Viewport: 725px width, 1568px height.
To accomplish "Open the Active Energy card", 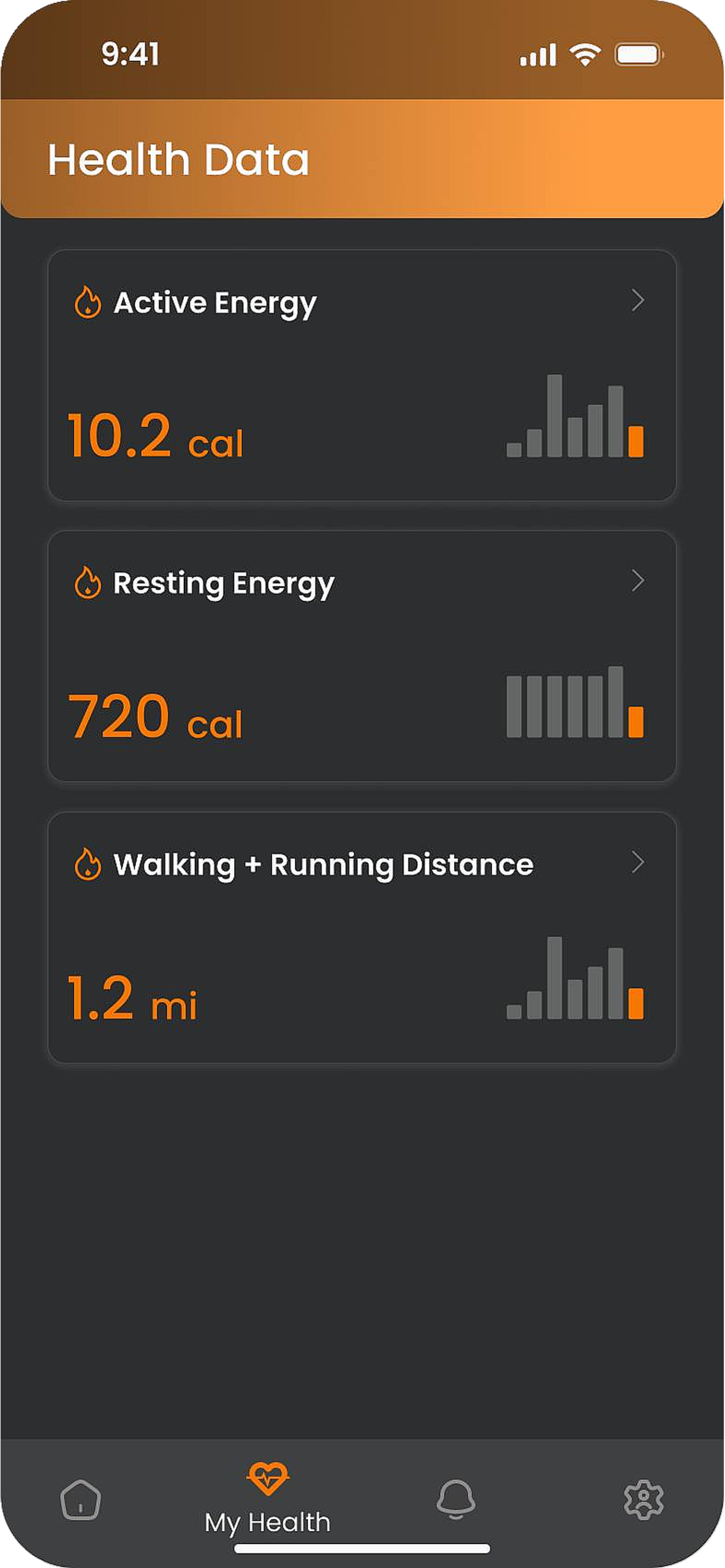I will [x=362, y=375].
